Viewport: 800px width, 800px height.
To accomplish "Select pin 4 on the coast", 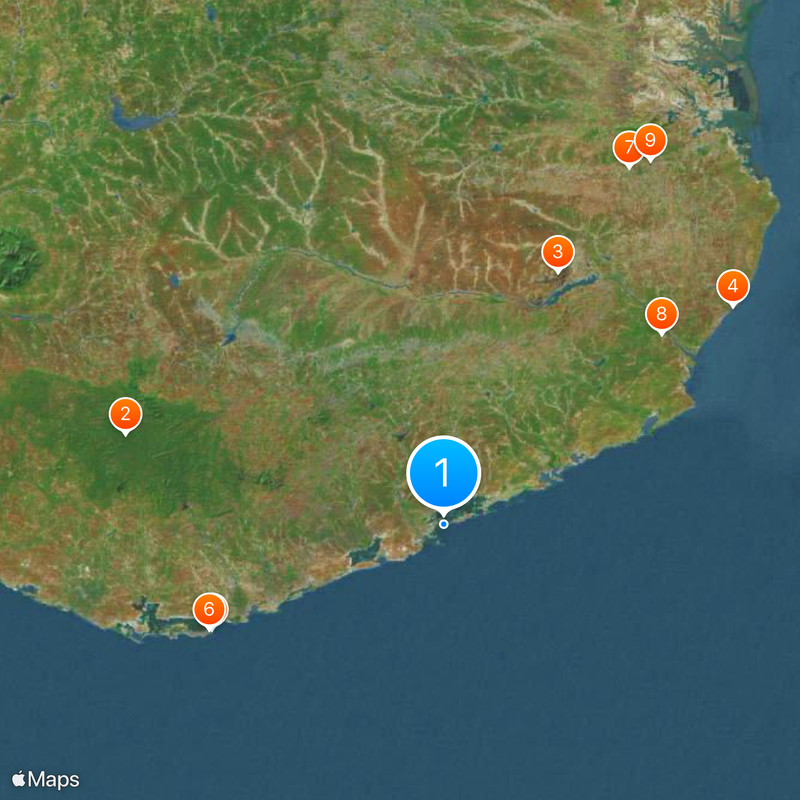I will pyautogui.click(x=733, y=287).
